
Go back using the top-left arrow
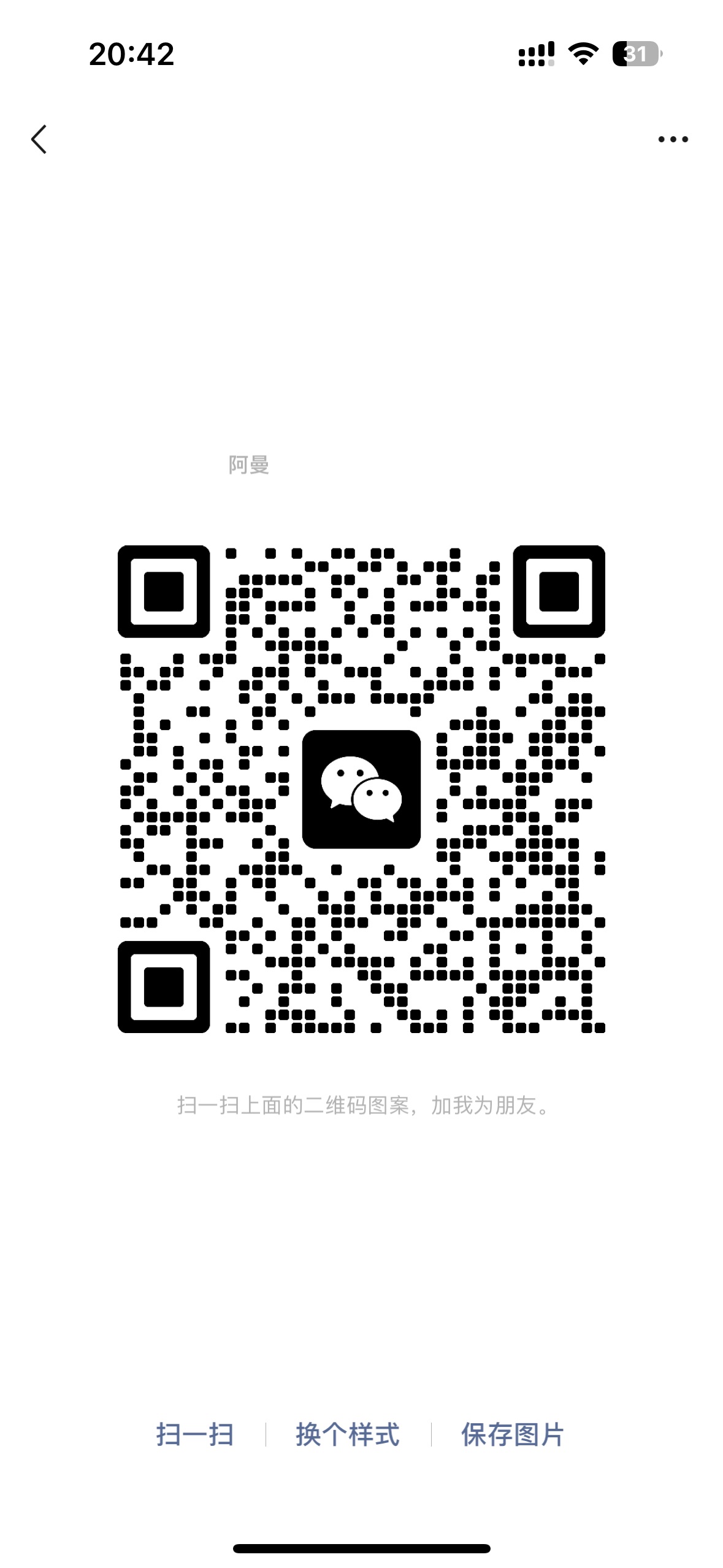[x=39, y=139]
